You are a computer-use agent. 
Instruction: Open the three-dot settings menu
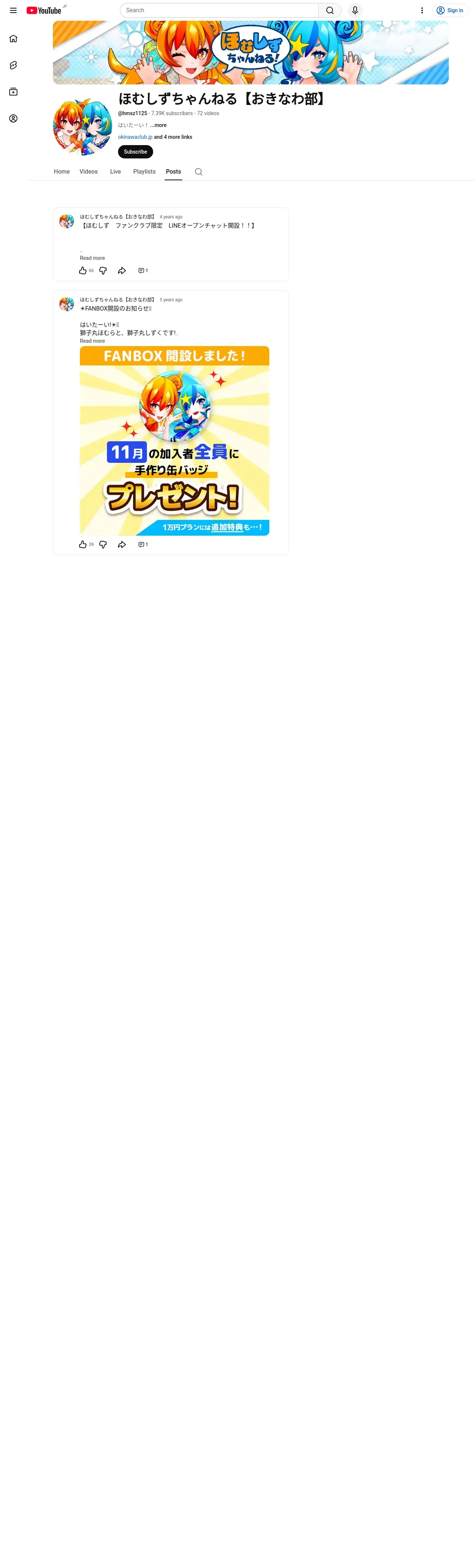[x=422, y=10]
